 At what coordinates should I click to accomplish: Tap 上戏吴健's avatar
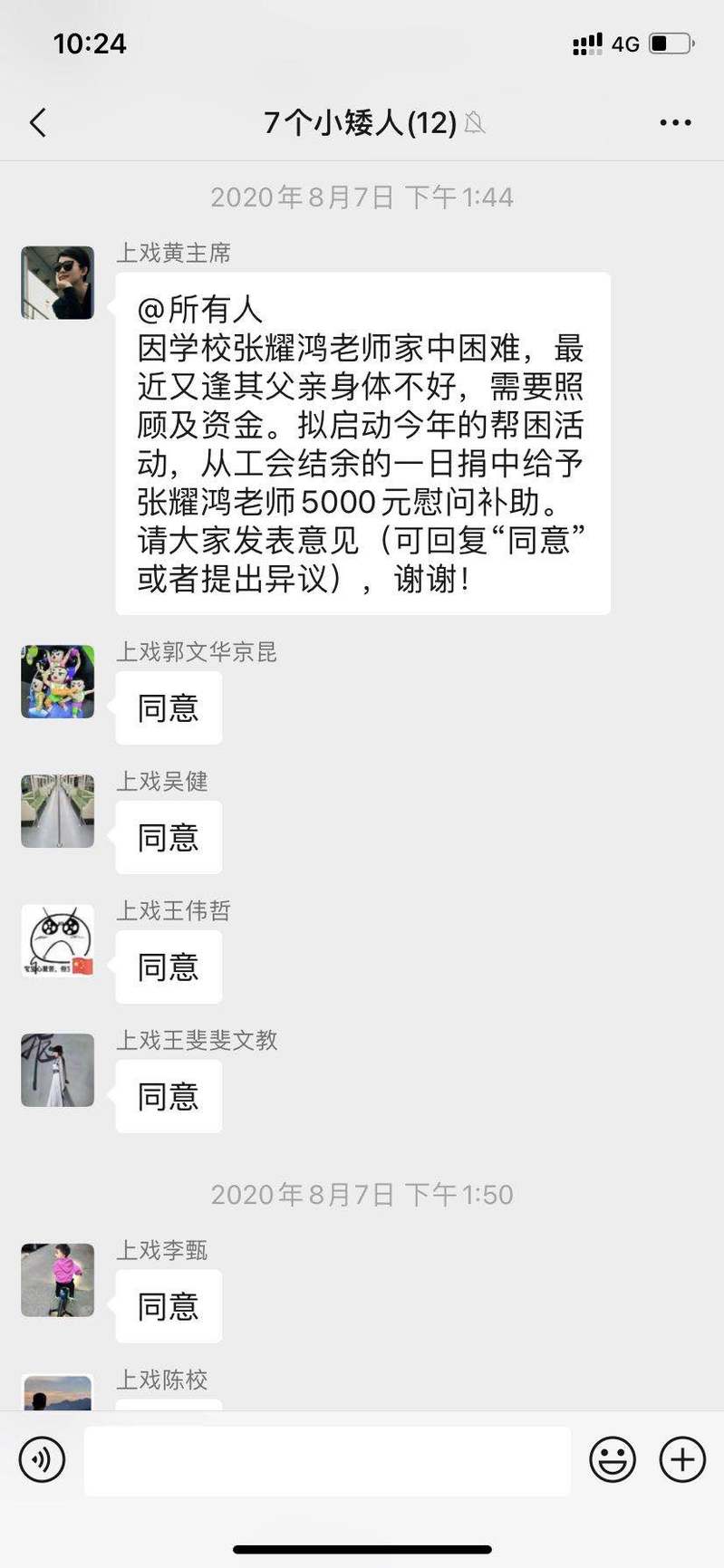58,811
